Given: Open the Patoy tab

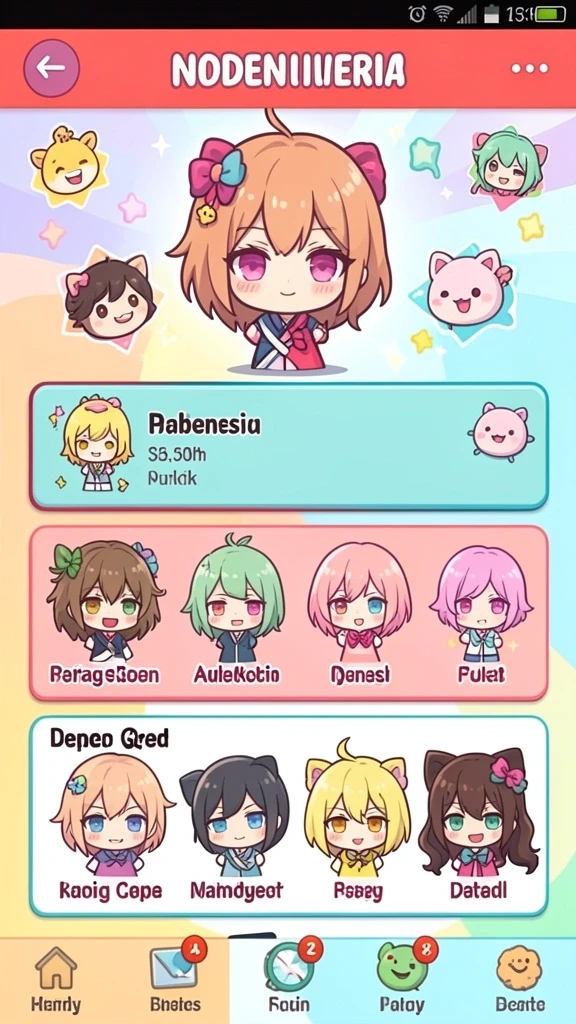Looking at the screenshot, I should point(402,977).
